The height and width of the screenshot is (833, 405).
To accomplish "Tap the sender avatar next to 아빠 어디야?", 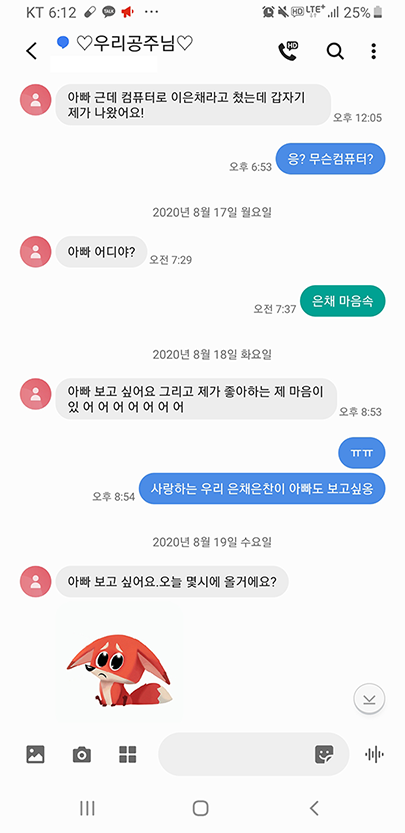I will (36, 252).
